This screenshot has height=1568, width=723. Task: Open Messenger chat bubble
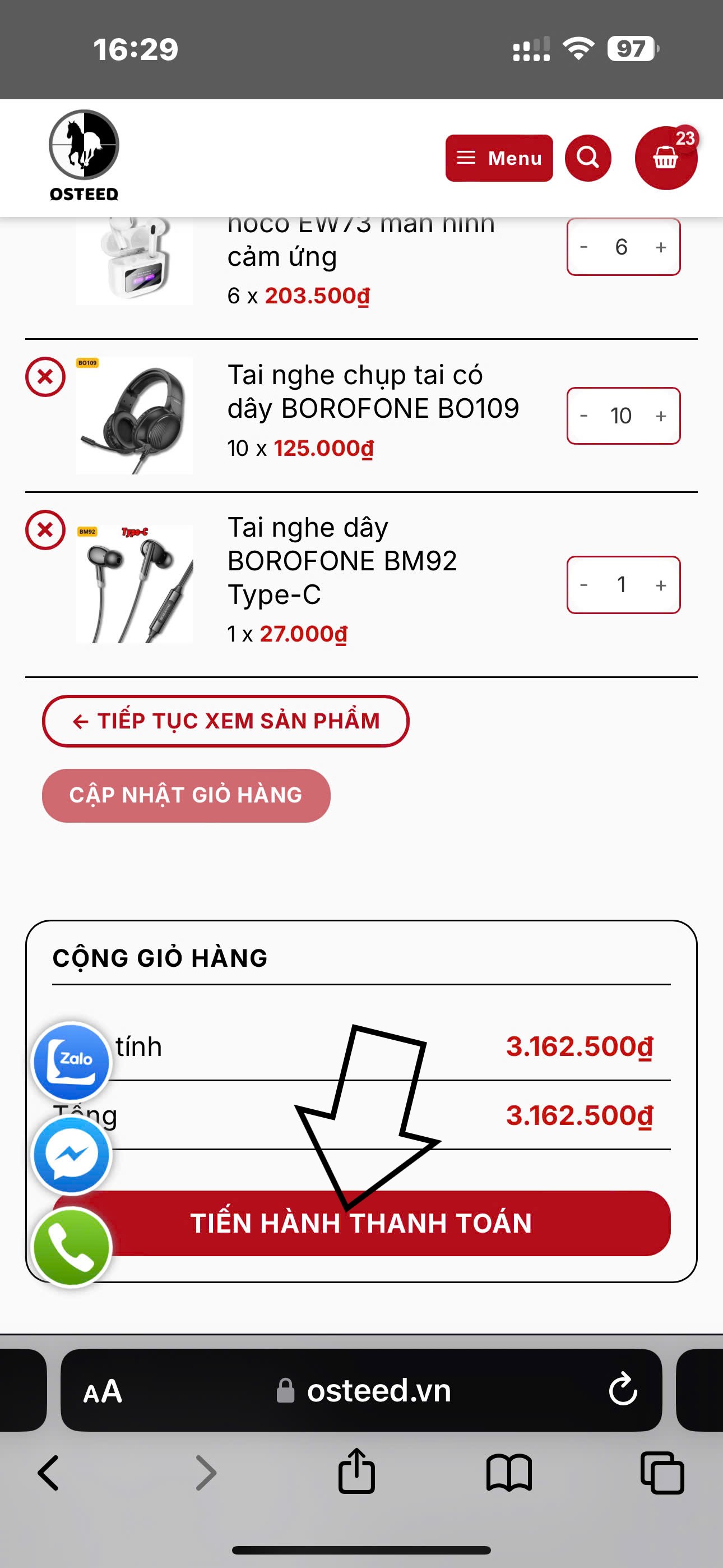(x=72, y=1154)
